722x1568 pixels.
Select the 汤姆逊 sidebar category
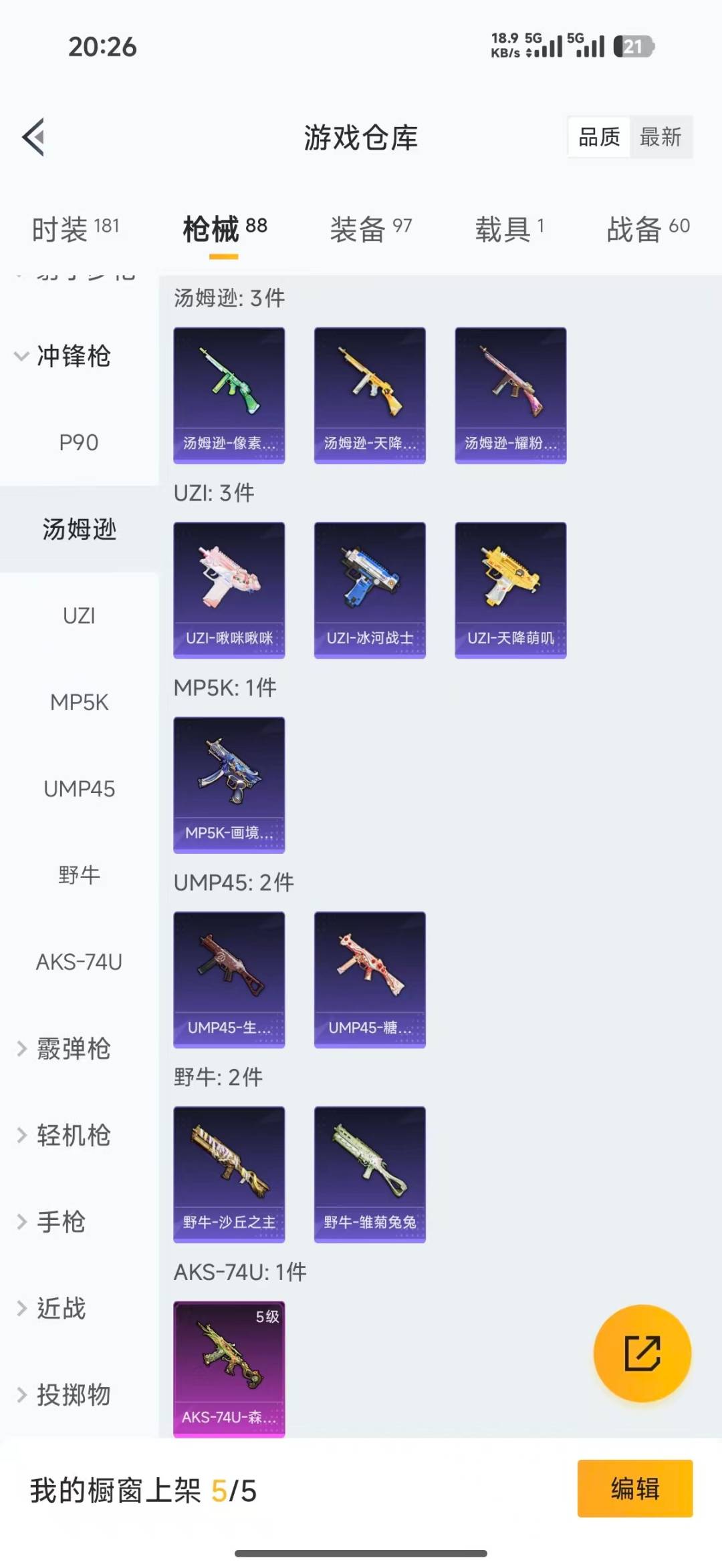(80, 529)
